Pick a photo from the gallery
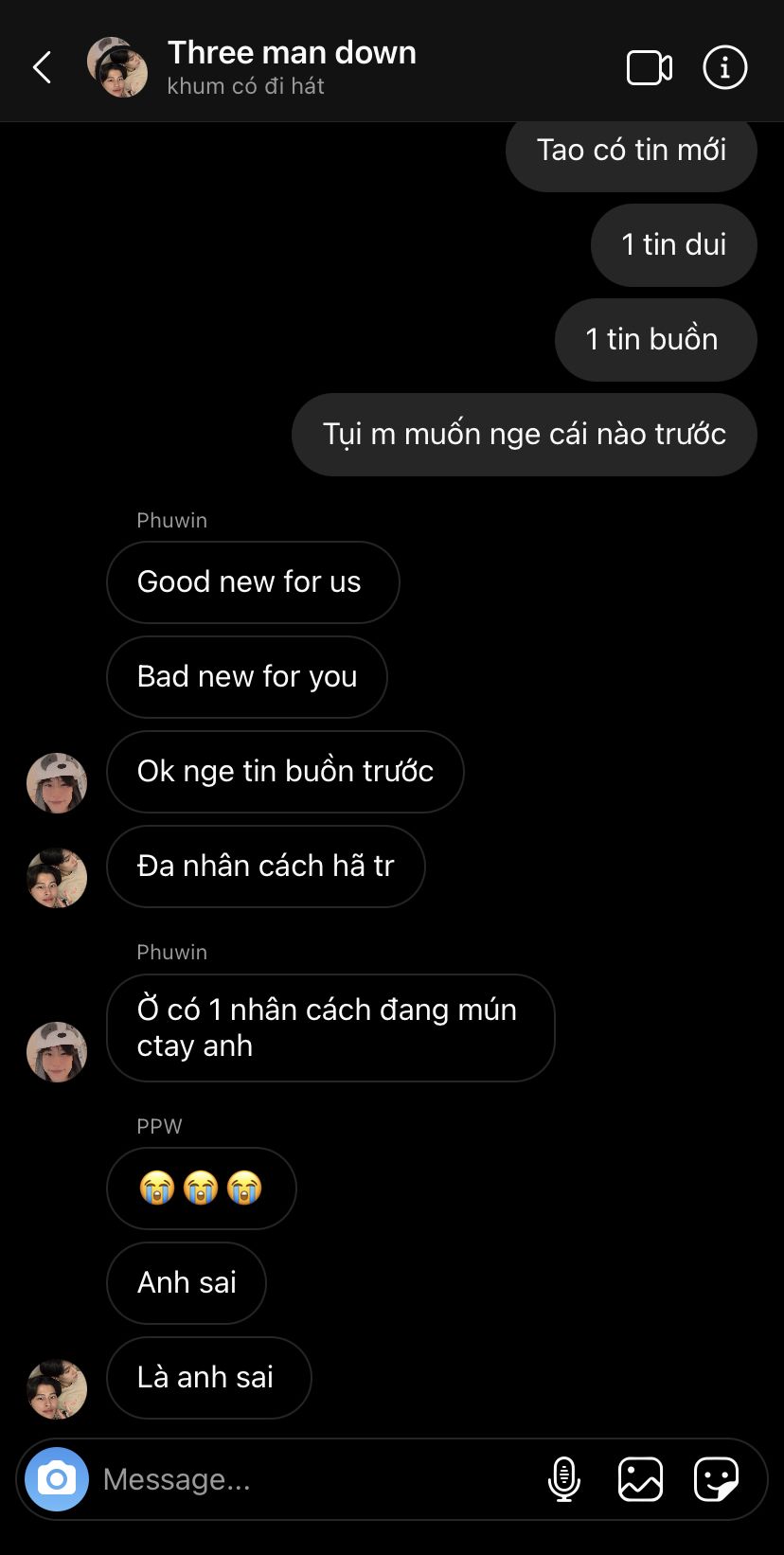Viewport: 784px width, 1555px height. tap(640, 1479)
